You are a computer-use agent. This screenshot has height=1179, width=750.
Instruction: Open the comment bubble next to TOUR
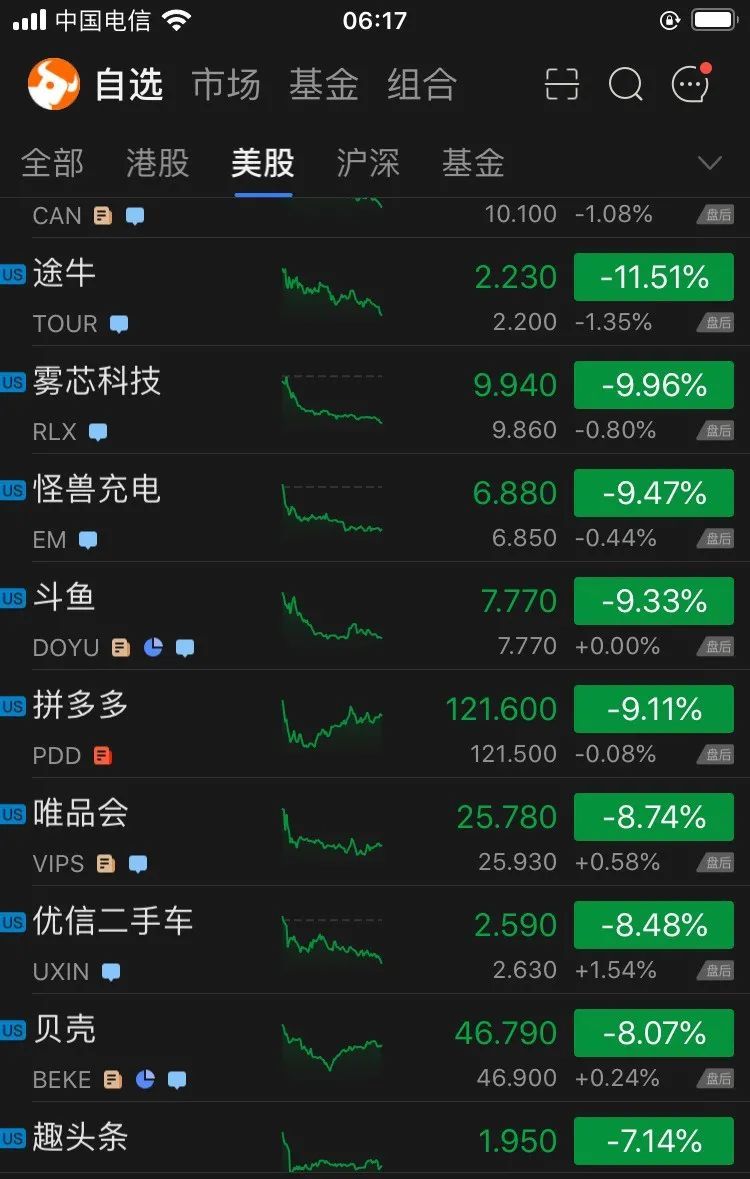[x=121, y=324]
